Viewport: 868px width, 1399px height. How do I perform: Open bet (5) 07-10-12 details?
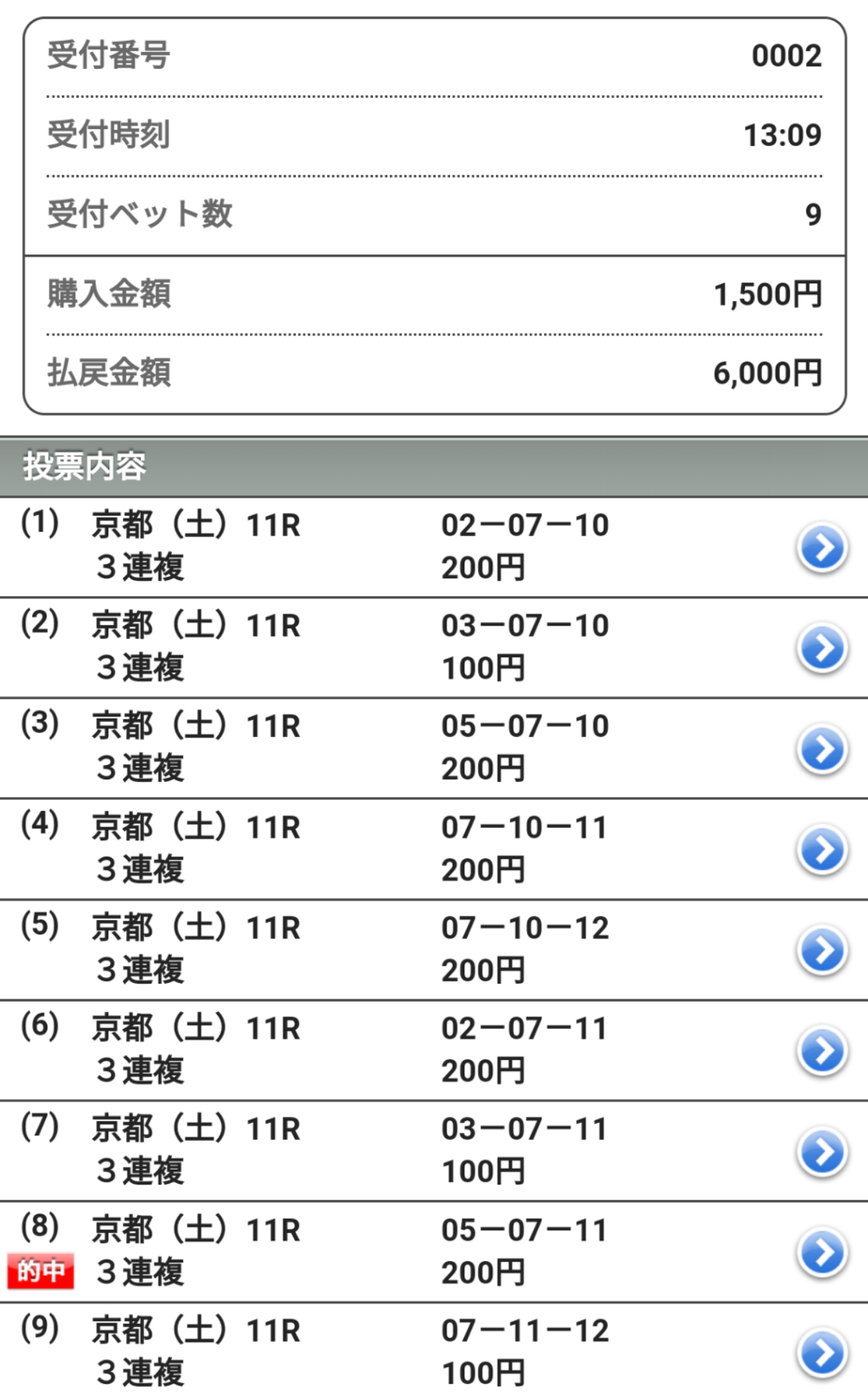pyautogui.click(x=822, y=950)
